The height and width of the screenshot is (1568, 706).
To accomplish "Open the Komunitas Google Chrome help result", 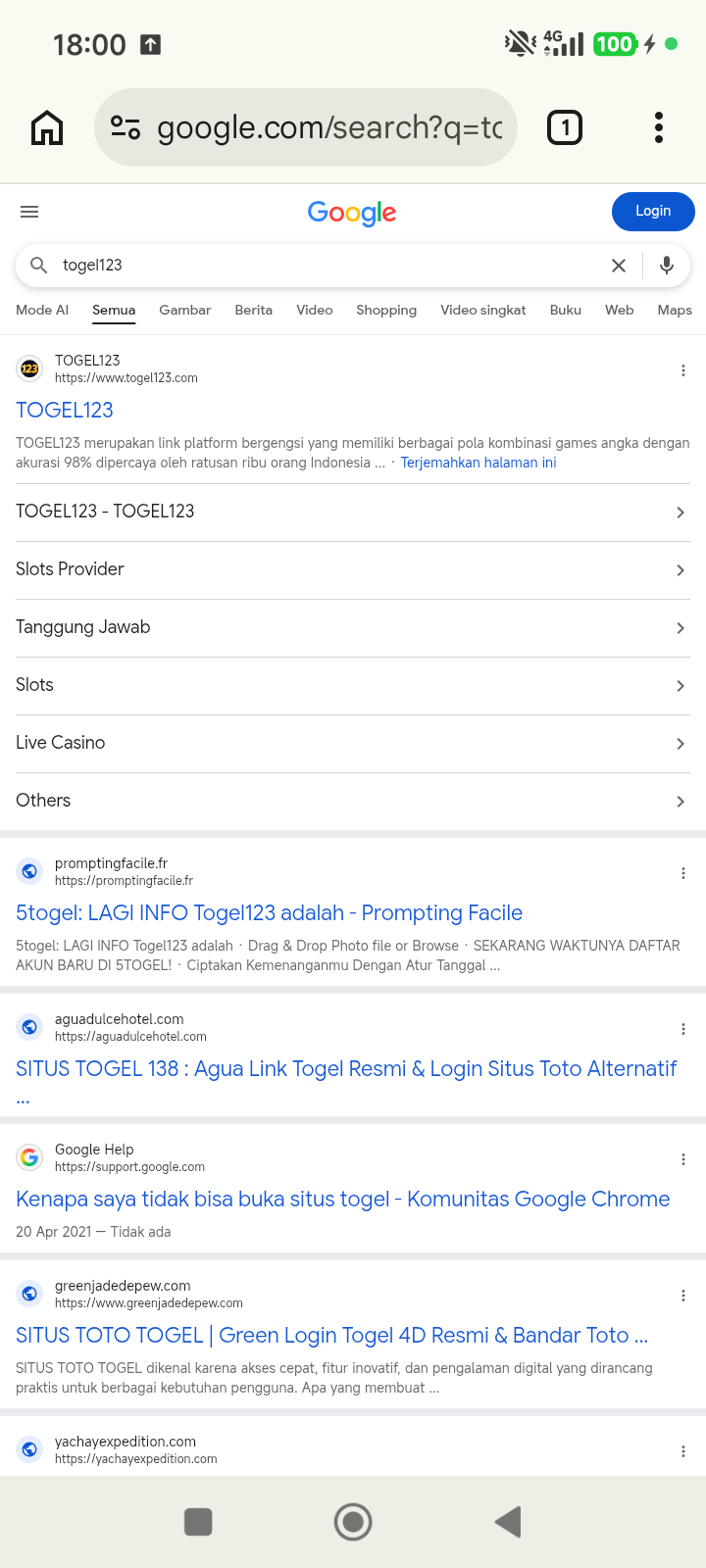I will tap(343, 1200).
